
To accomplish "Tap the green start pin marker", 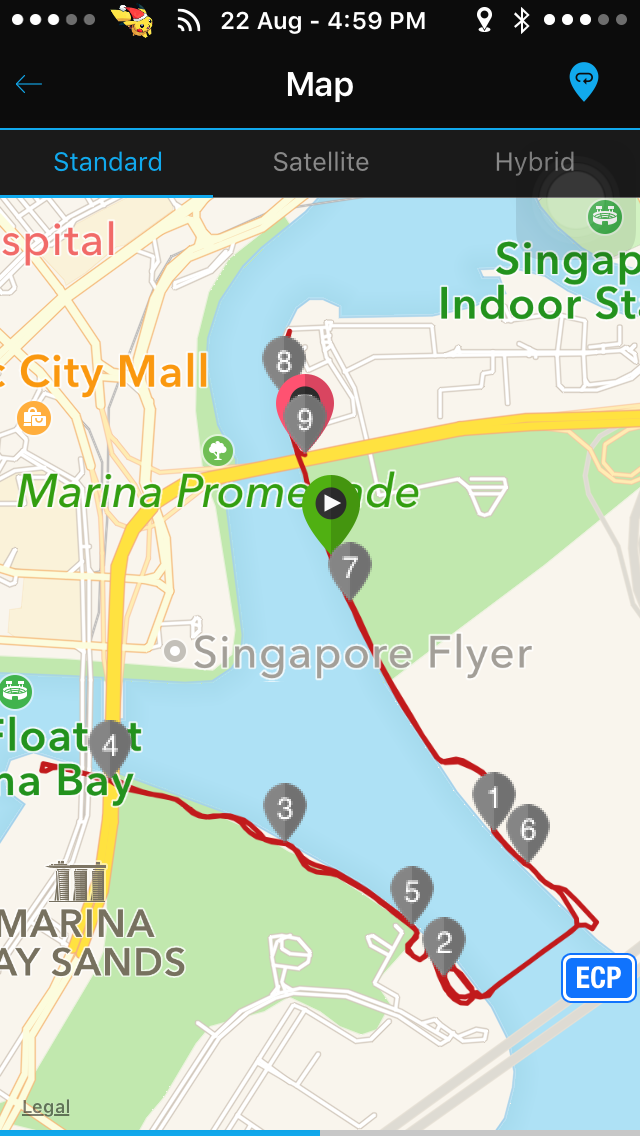I will 330,504.
